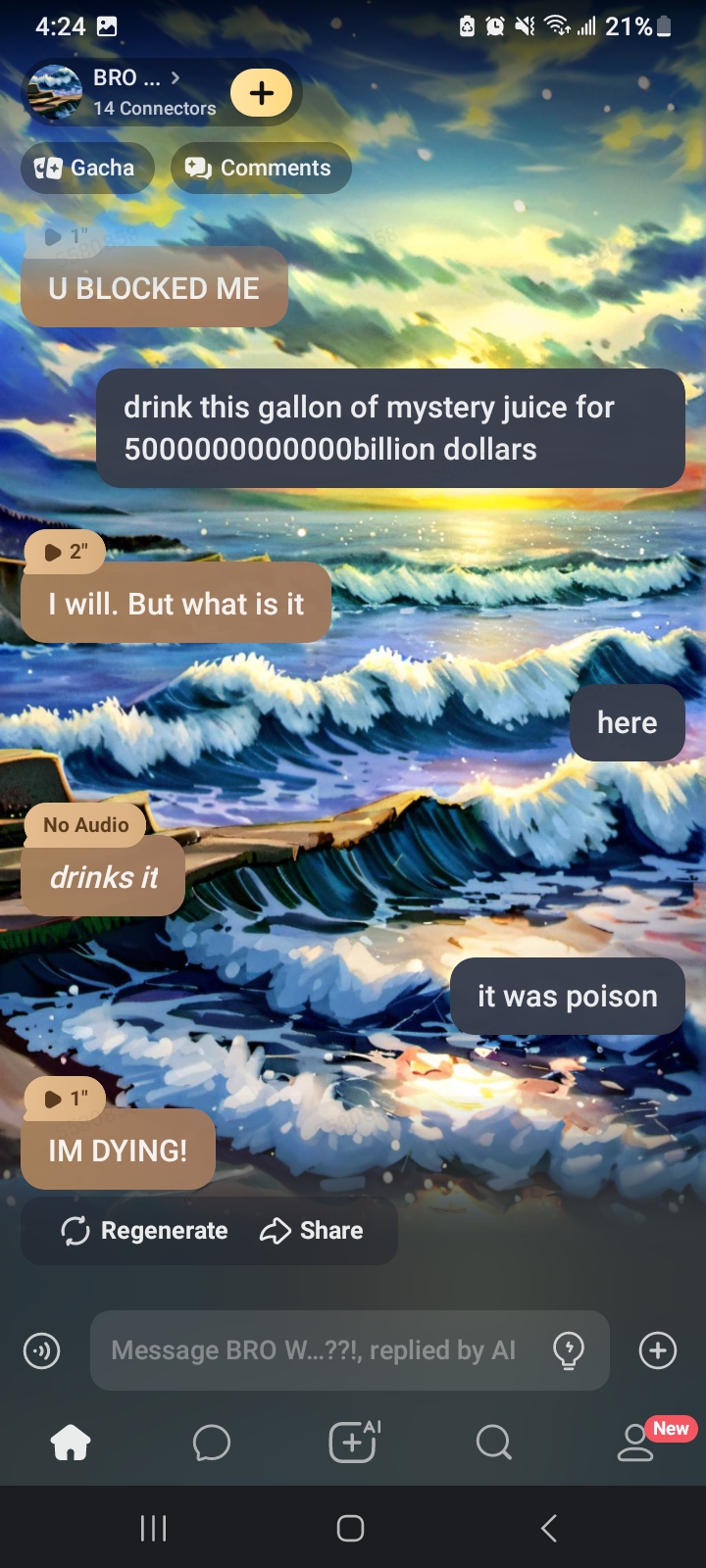Open recent apps from navigation bar

click(154, 1528)
